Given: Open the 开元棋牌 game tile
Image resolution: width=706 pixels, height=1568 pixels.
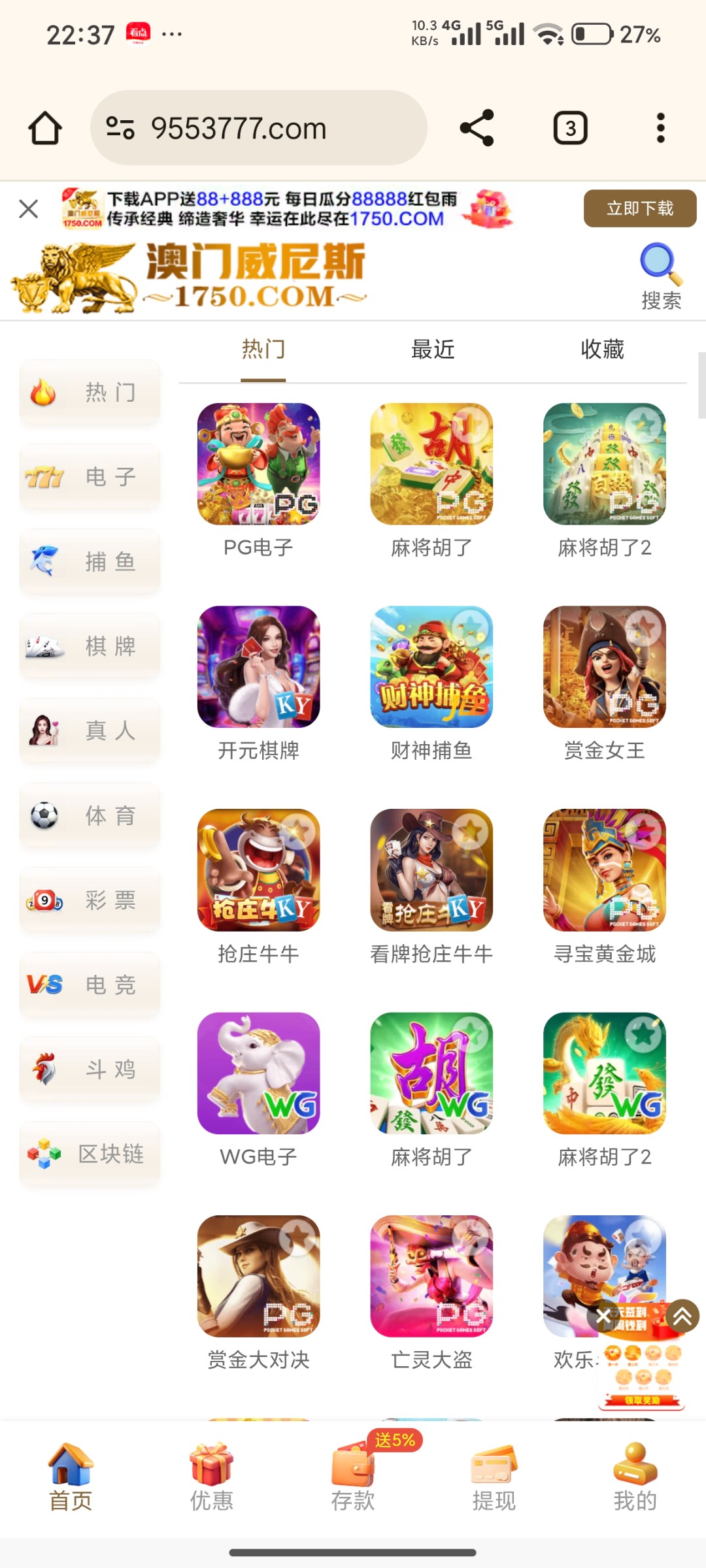Looking at the screenshot, I should coord(258,667).
